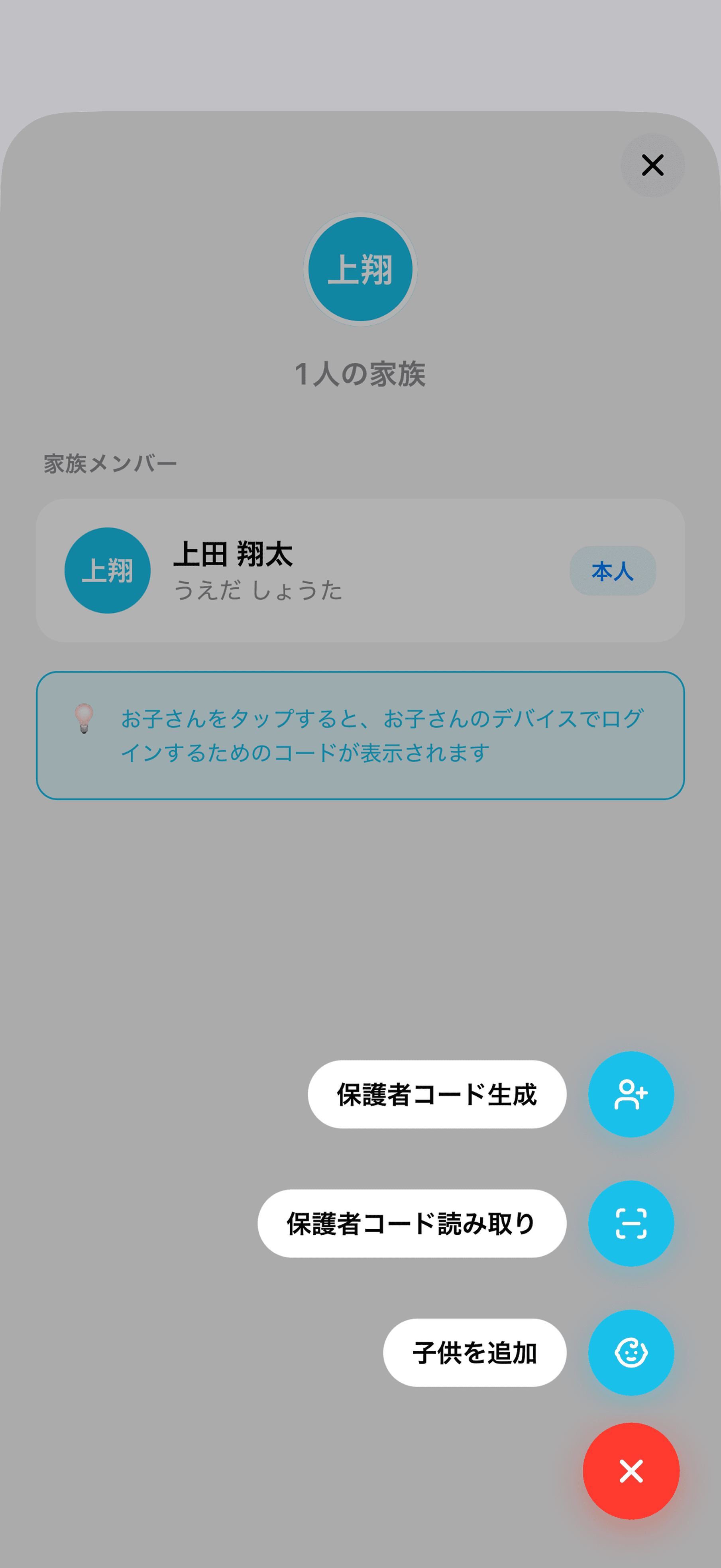Tap the 本人 badge
The width and height of the screenshot is (721, 1568).
pos(613,570)
